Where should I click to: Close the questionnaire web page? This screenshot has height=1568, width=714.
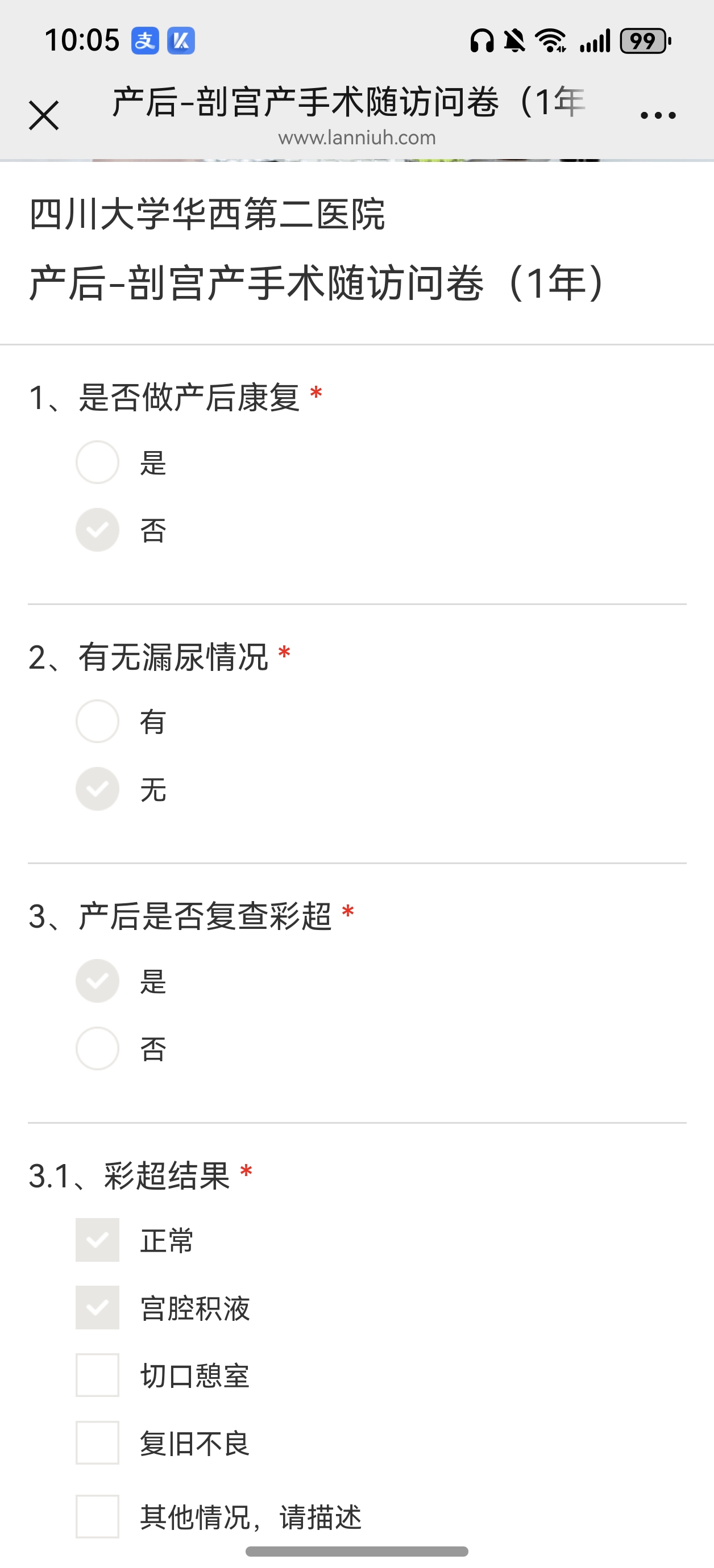tap(44, 116)
